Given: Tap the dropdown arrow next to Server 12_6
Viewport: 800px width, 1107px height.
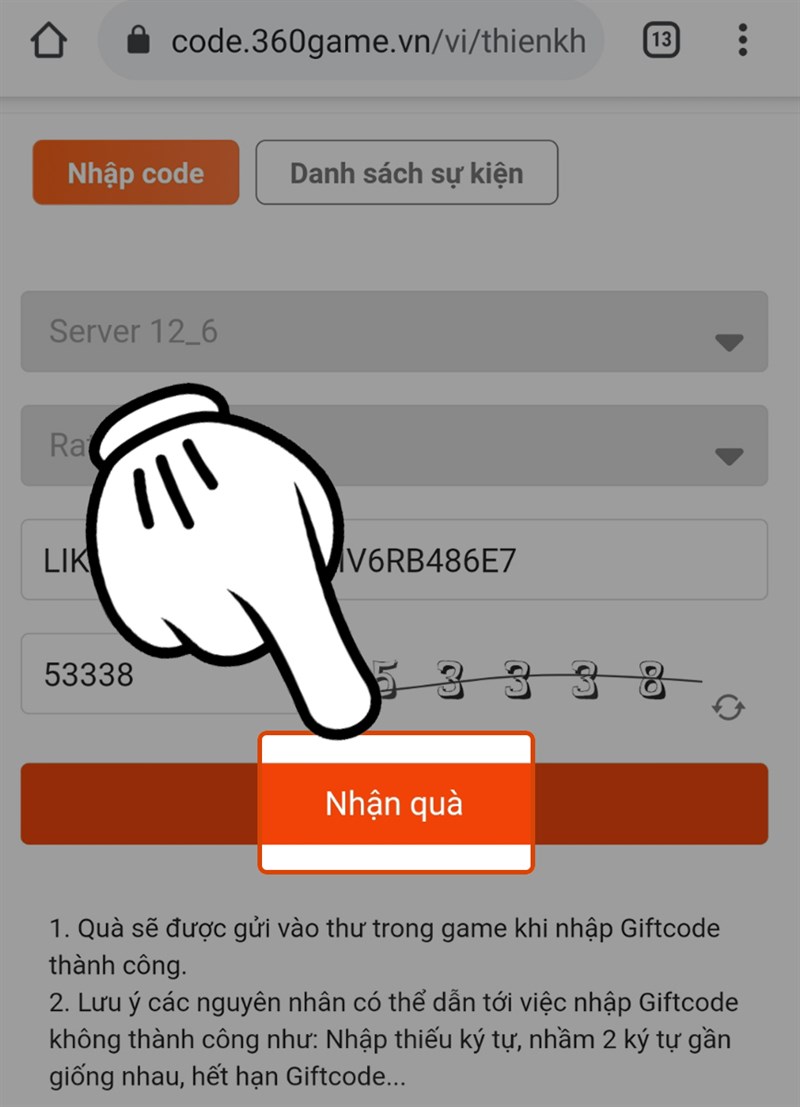Looking at the screenshot, I should coord(727,340).
